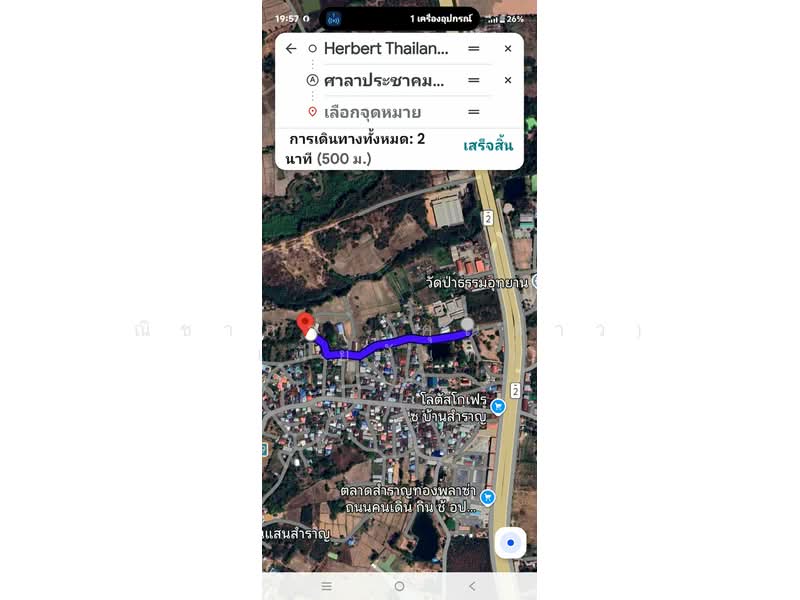Edit the Herbert Thailand starting point field
Image resolution: width=800 pixels, height=600 pixels.
(386, 48)
